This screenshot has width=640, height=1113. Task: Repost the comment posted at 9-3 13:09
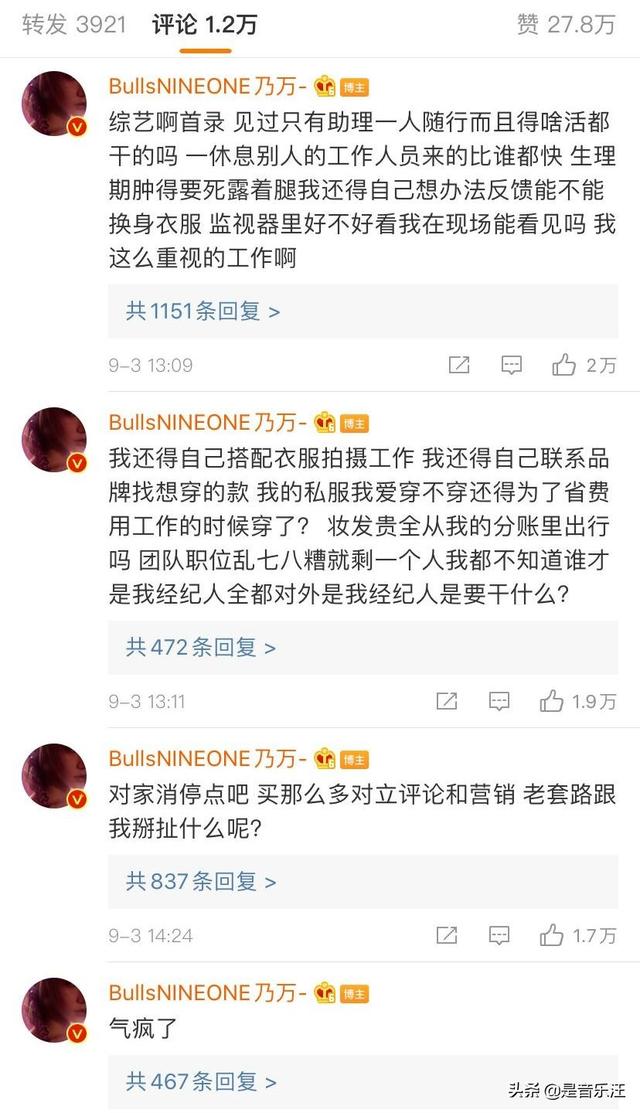tap(459, 365)
